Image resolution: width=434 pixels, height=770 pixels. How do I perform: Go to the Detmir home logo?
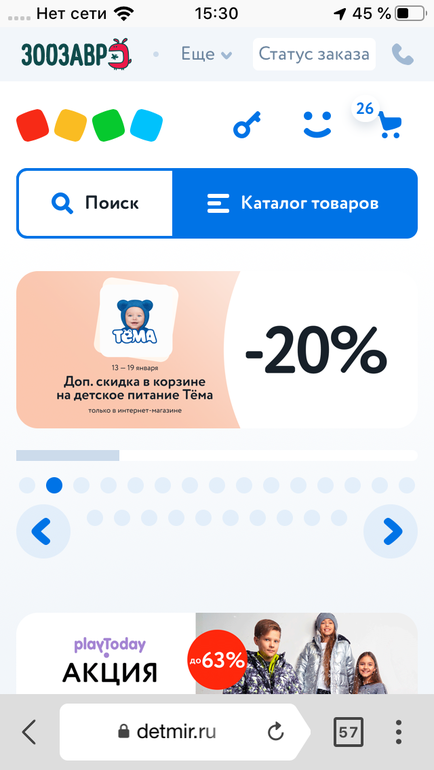point(89,125)
